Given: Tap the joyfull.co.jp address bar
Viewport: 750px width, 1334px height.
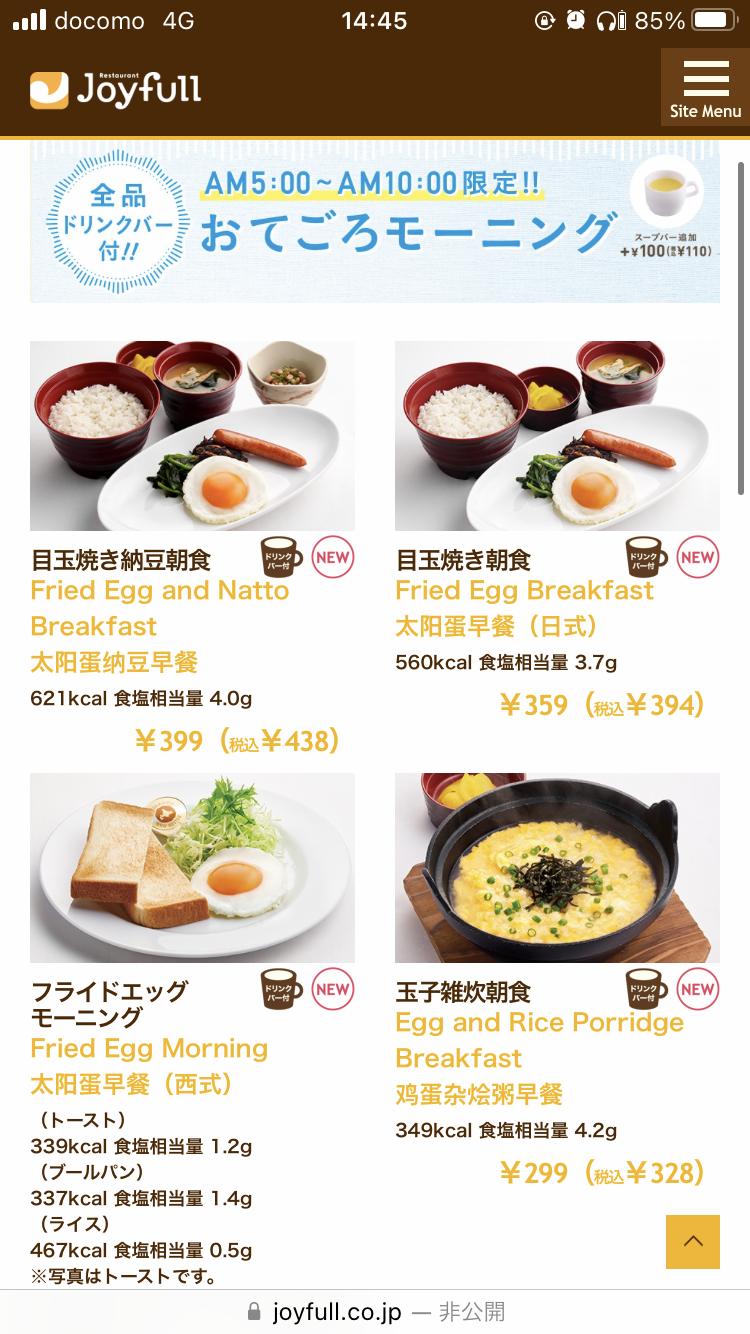Looking at the screenshot, I should click(x=375, y=1311).
